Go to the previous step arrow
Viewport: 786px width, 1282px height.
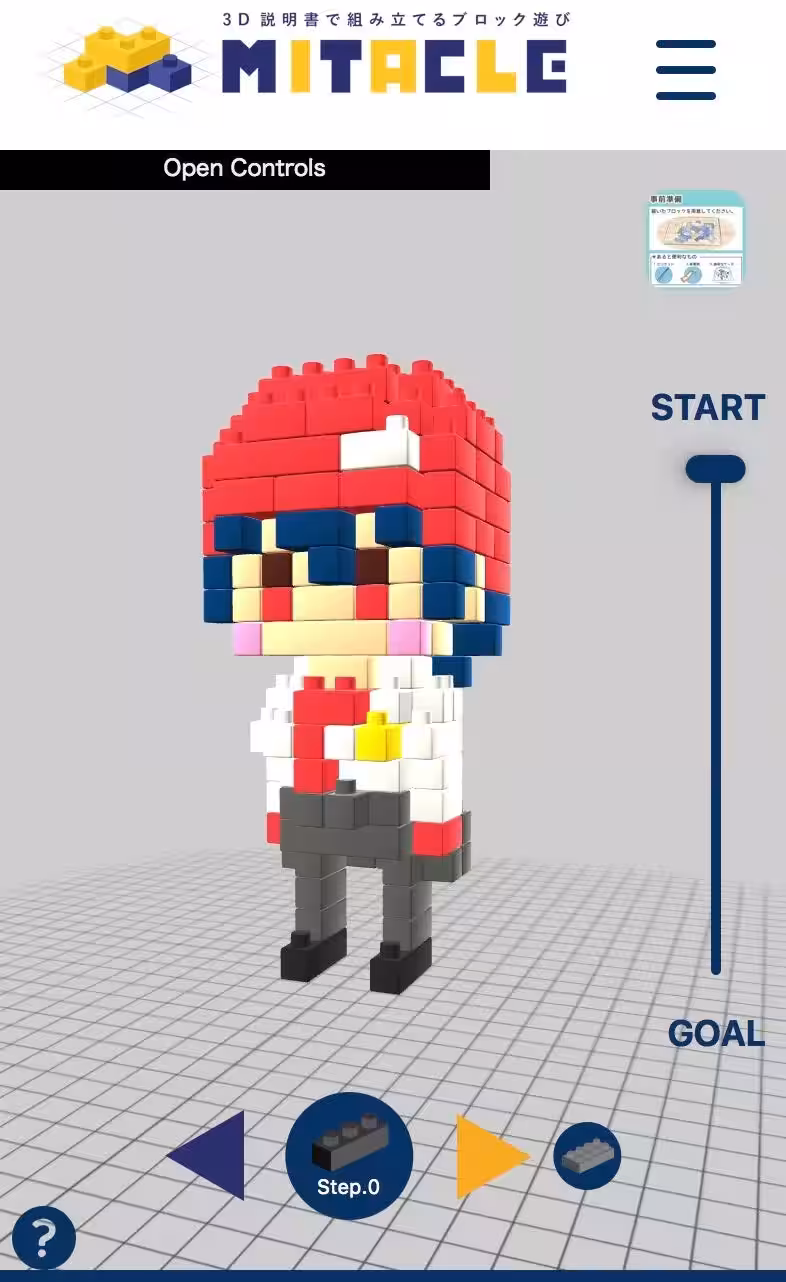click(206, 1155)
